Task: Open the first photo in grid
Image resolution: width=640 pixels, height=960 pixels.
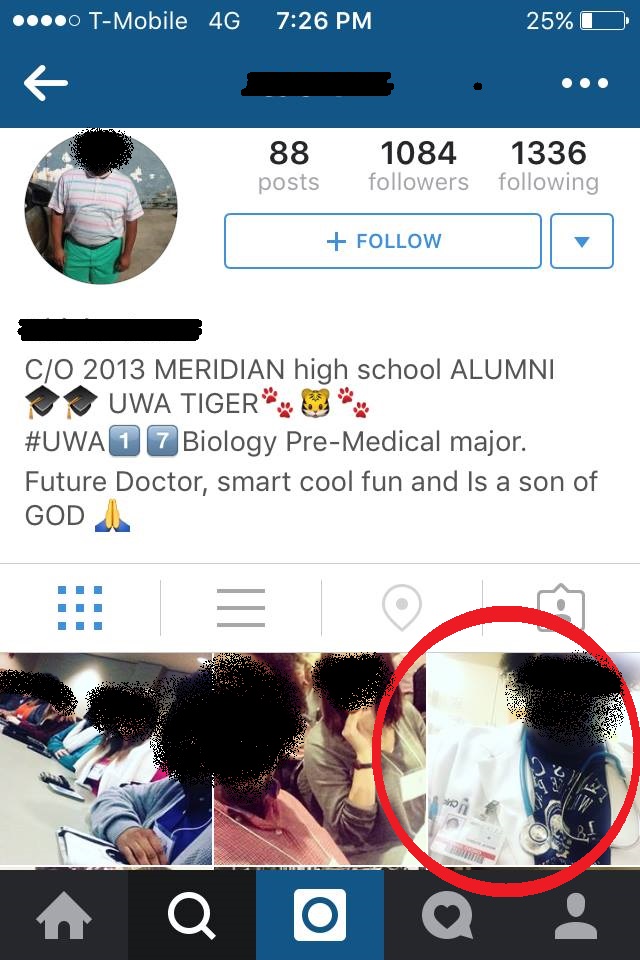Action: pos(105,758)
